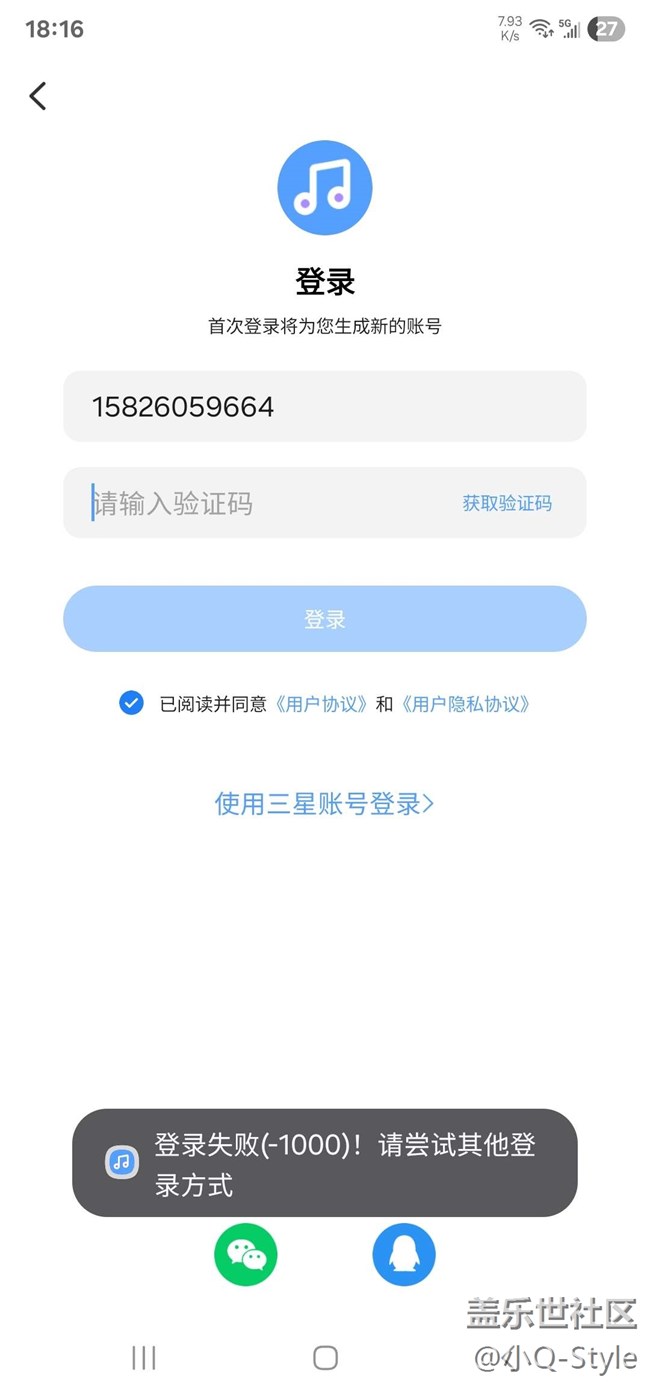
Task: Uncheck the agreement checkbox
Action: (x=131, y=703)
